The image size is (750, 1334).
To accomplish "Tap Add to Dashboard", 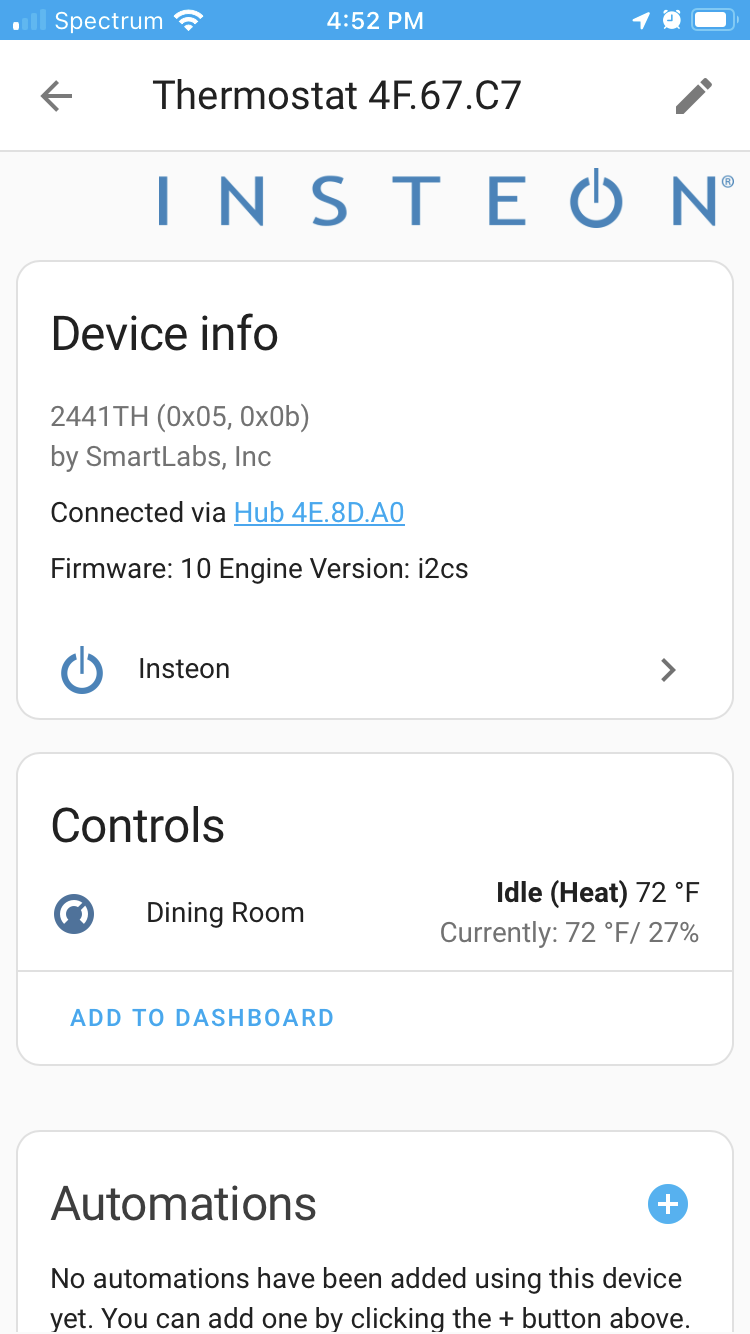I will (202, 1018).
